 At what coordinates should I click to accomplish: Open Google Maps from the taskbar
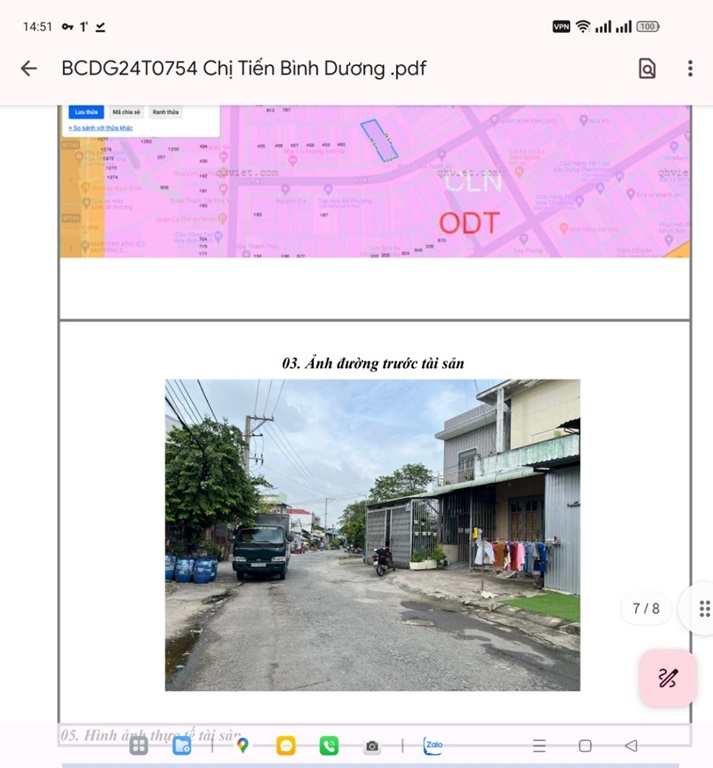tap(242, 745)
